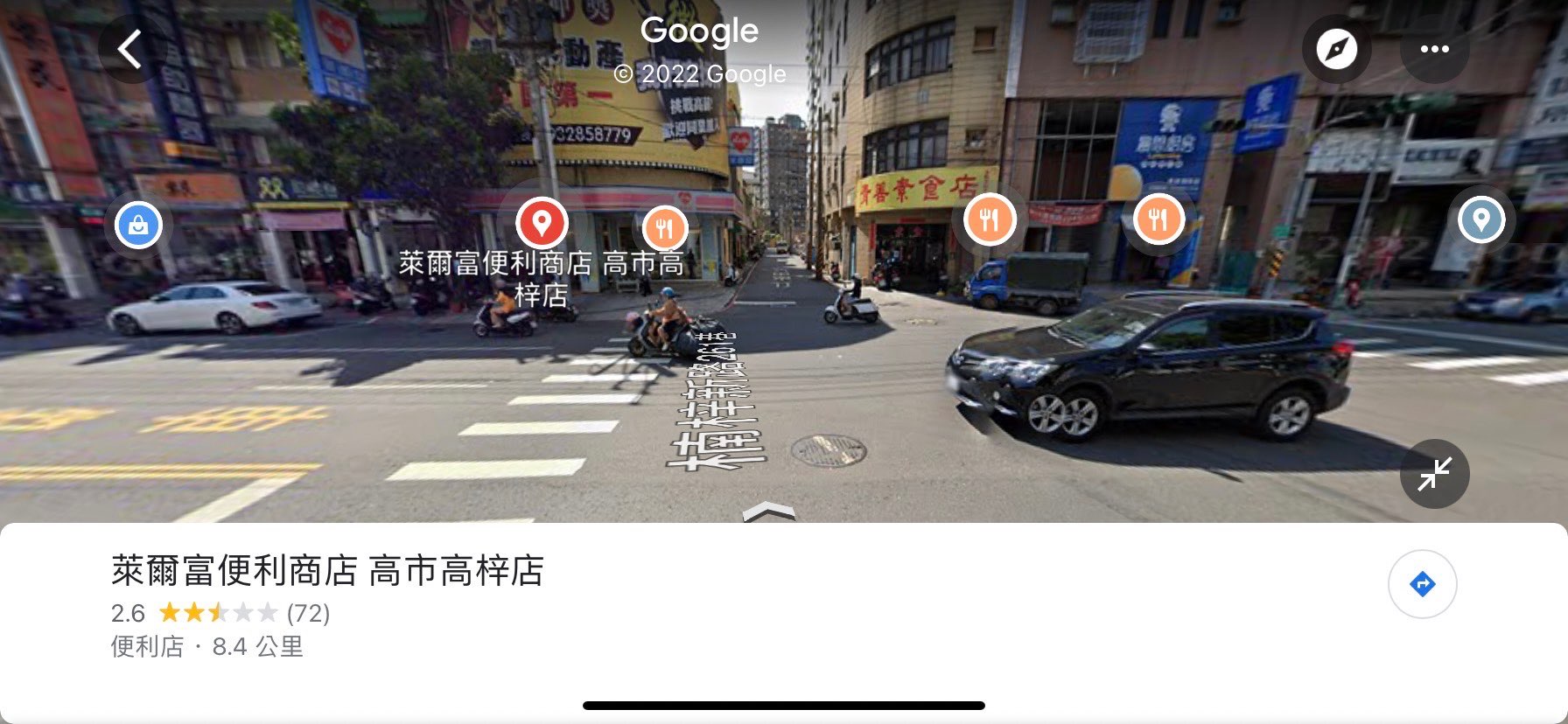The width and height of the screenshot is (1568, 724).
Task: Tap the red 萊爾富便利商店 location pin
Action: 542,224
